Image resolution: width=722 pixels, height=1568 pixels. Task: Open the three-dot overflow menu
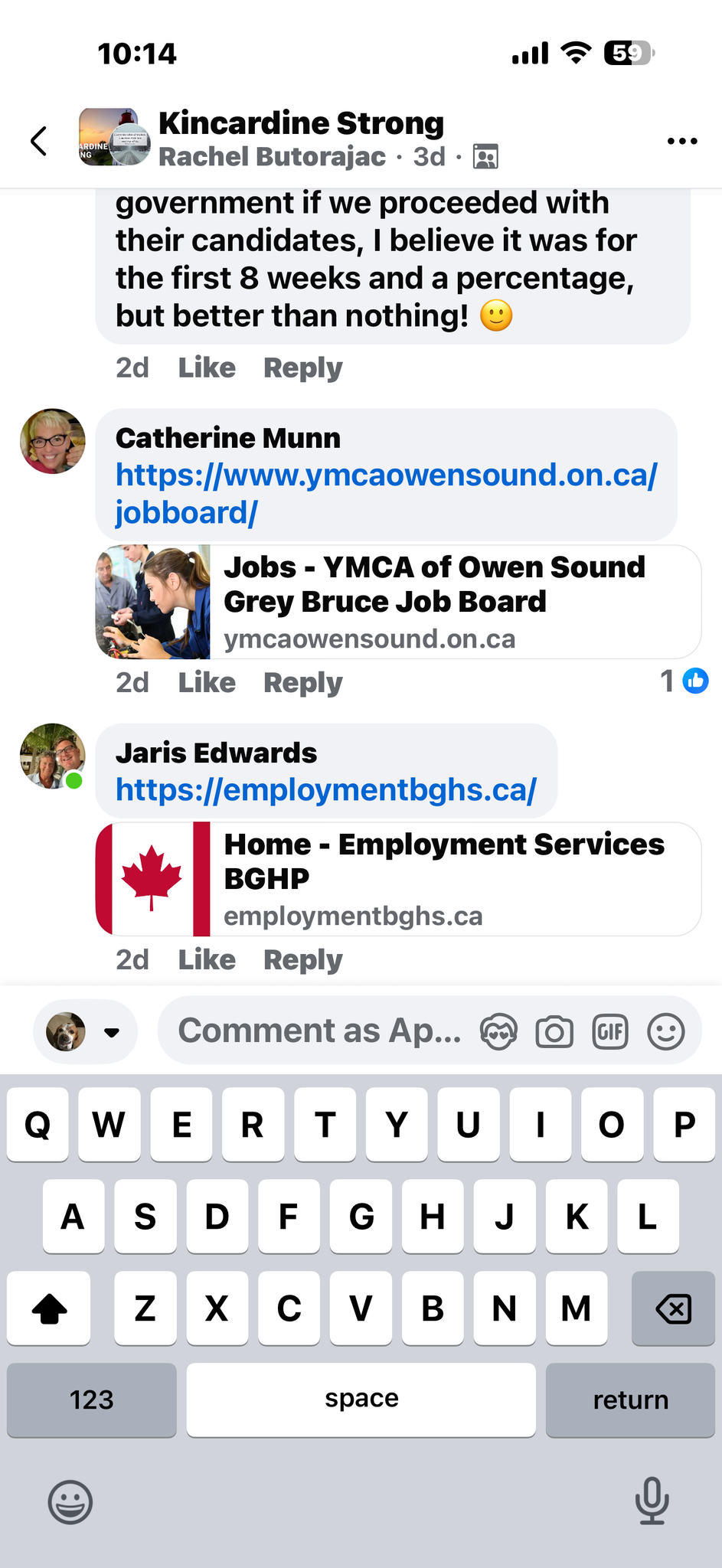tap(681, 141)
